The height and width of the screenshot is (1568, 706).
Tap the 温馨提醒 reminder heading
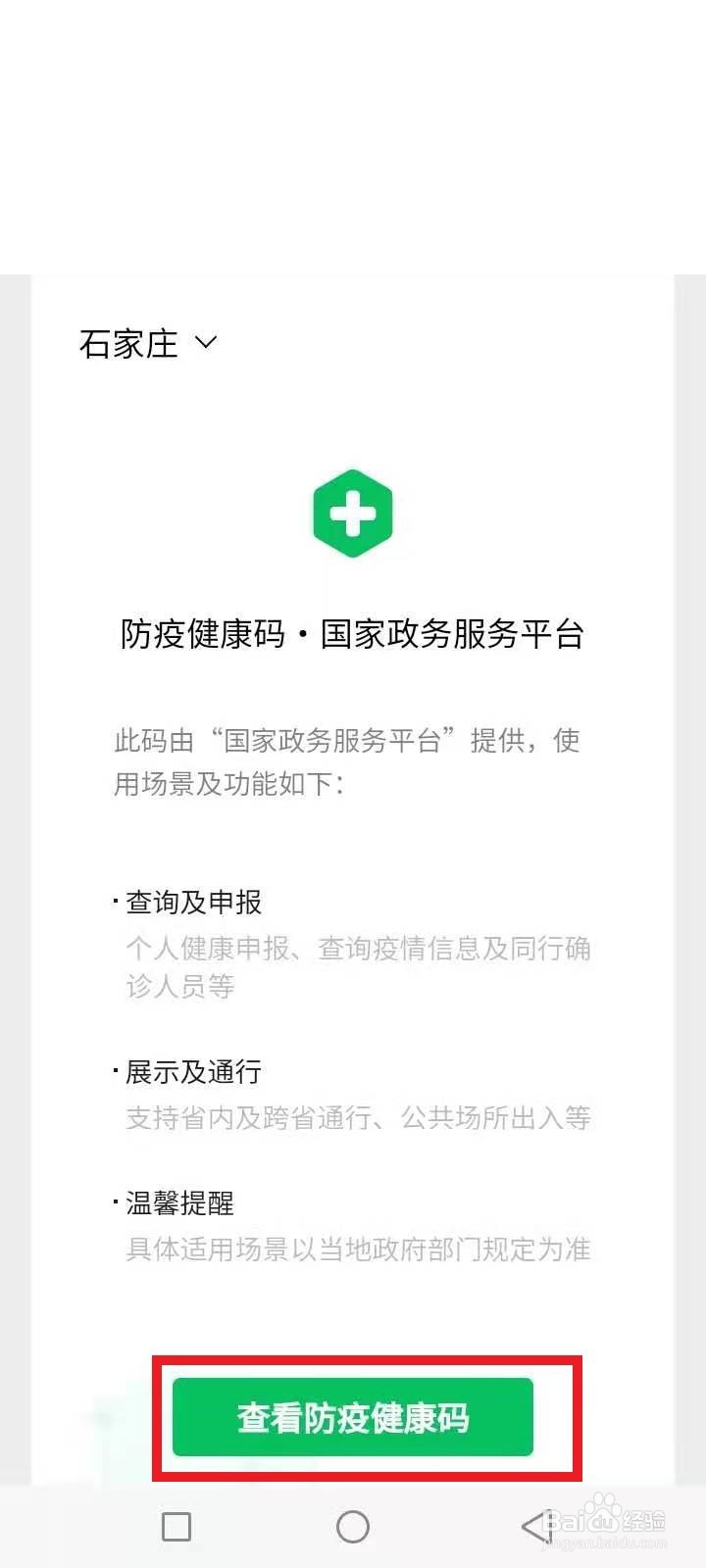click(177, 1204)
